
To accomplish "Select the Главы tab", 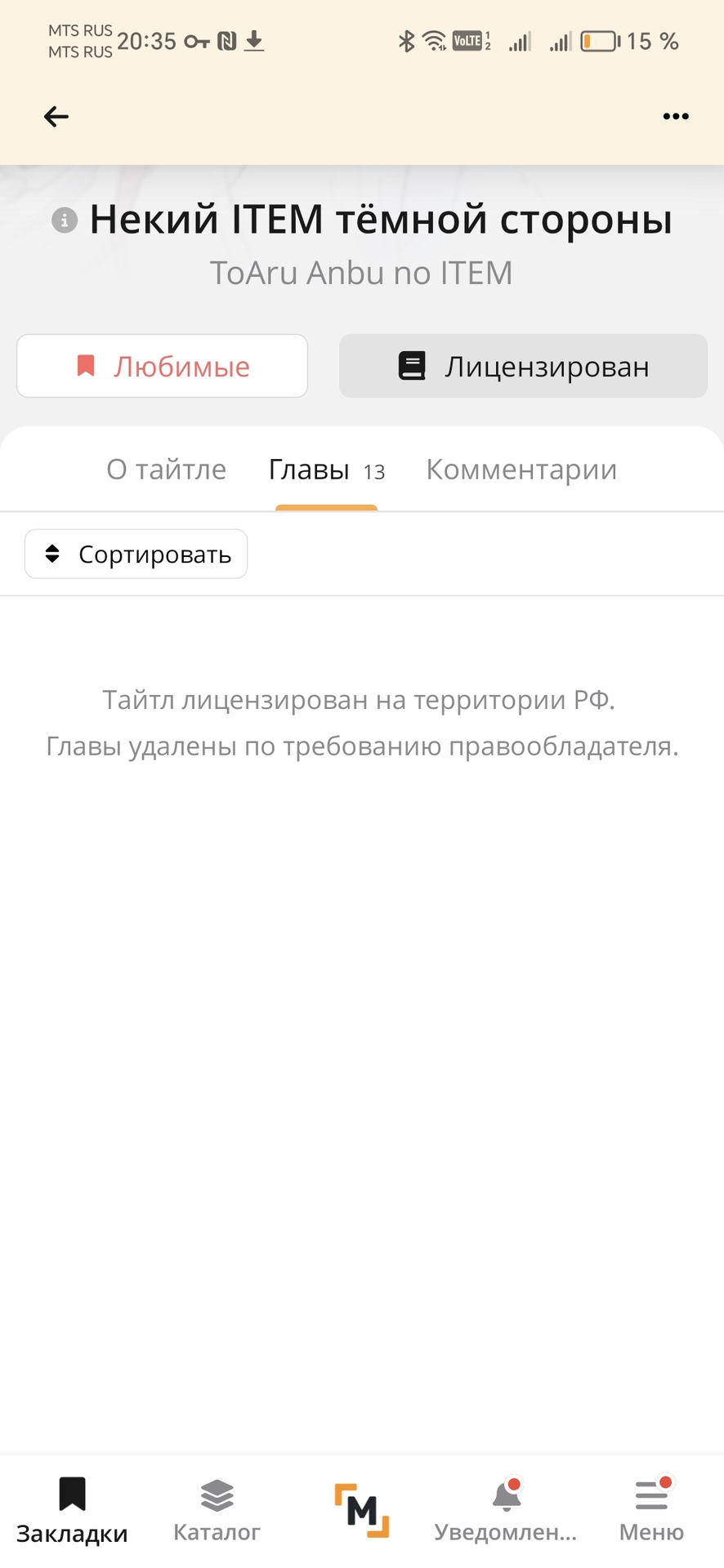I will coord(325,470).
